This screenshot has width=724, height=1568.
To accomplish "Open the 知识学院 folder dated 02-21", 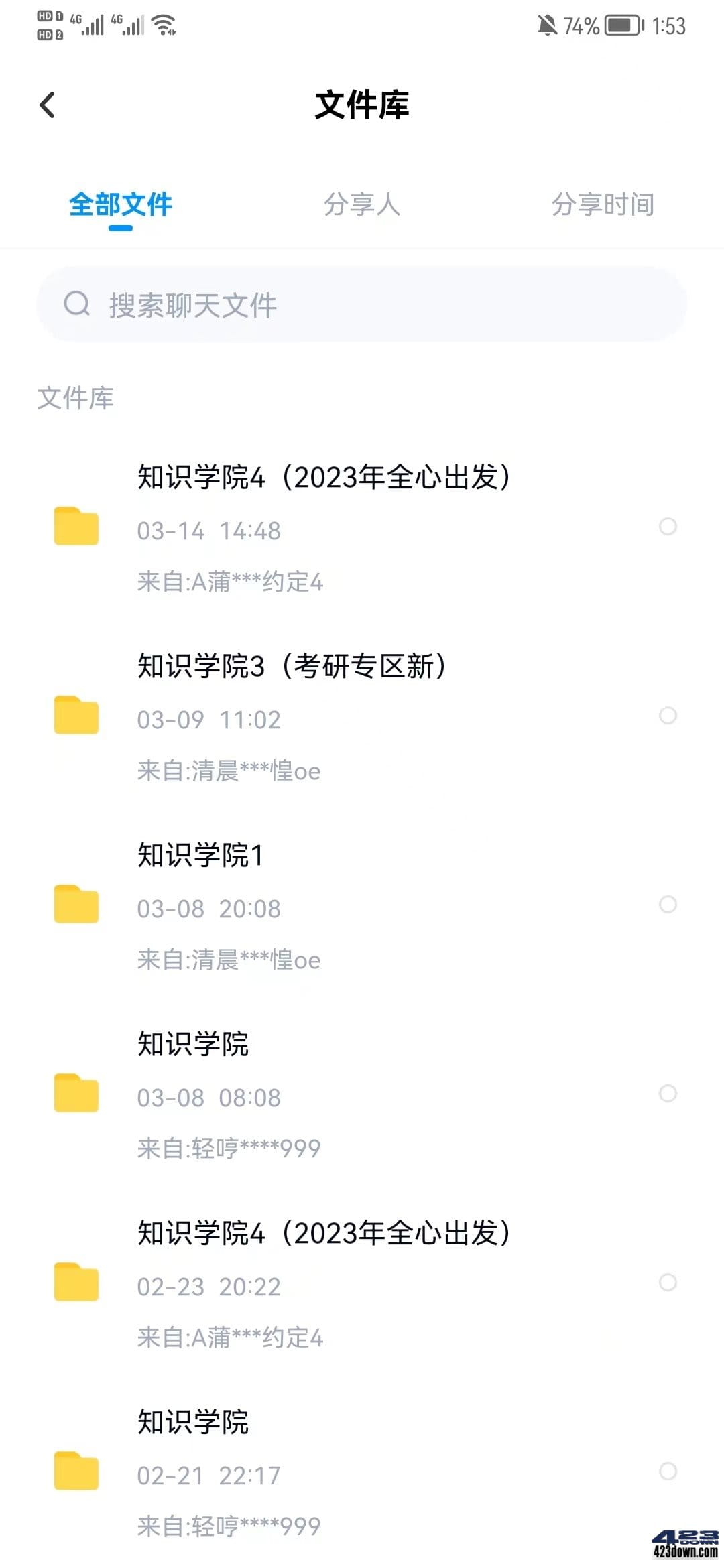I will click(x=76, y=1472).
